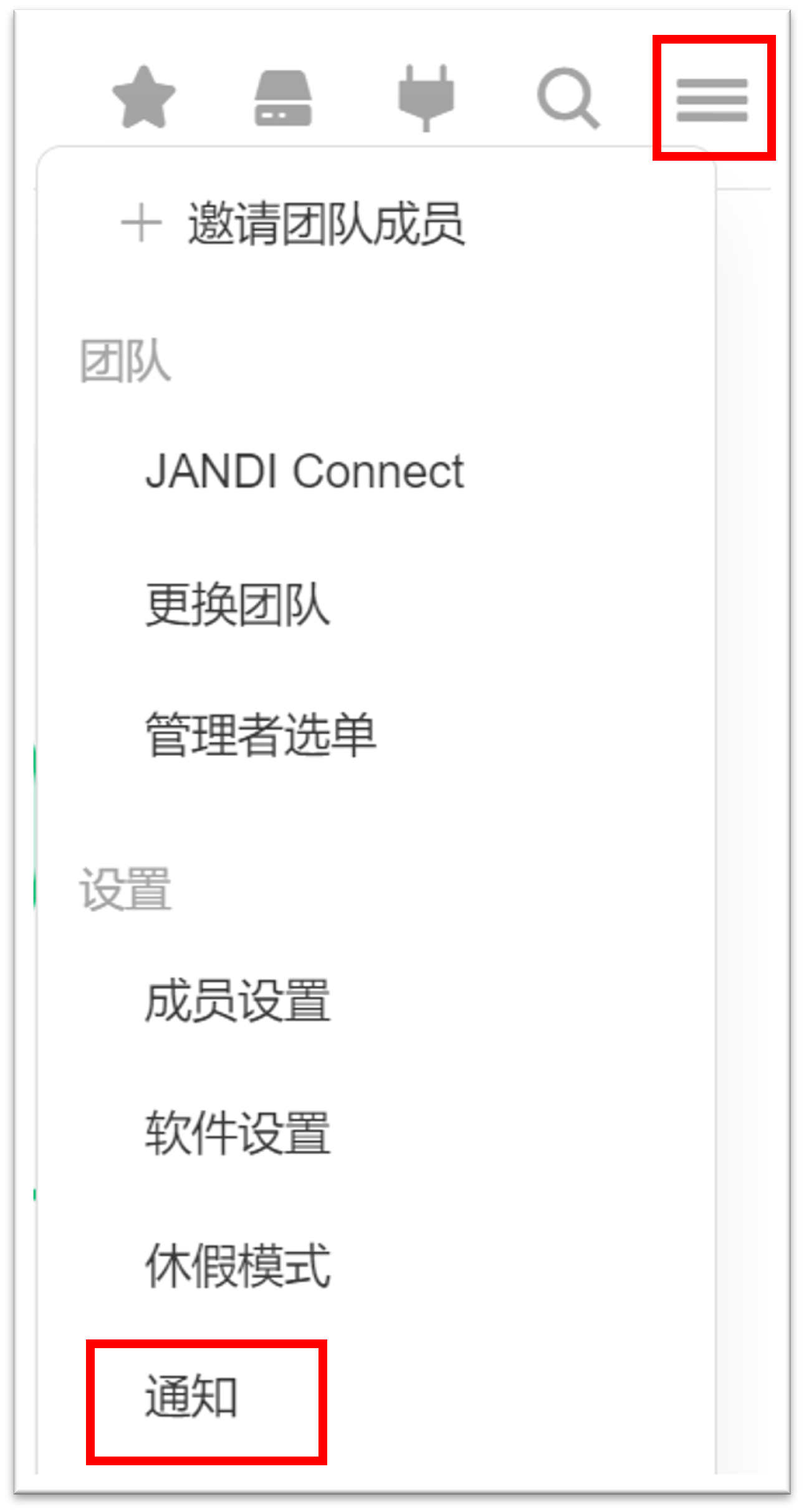This screenshot has width=804, height=1512.
Task: Select 邀请团队成员 to invite members
Action: 325,224
